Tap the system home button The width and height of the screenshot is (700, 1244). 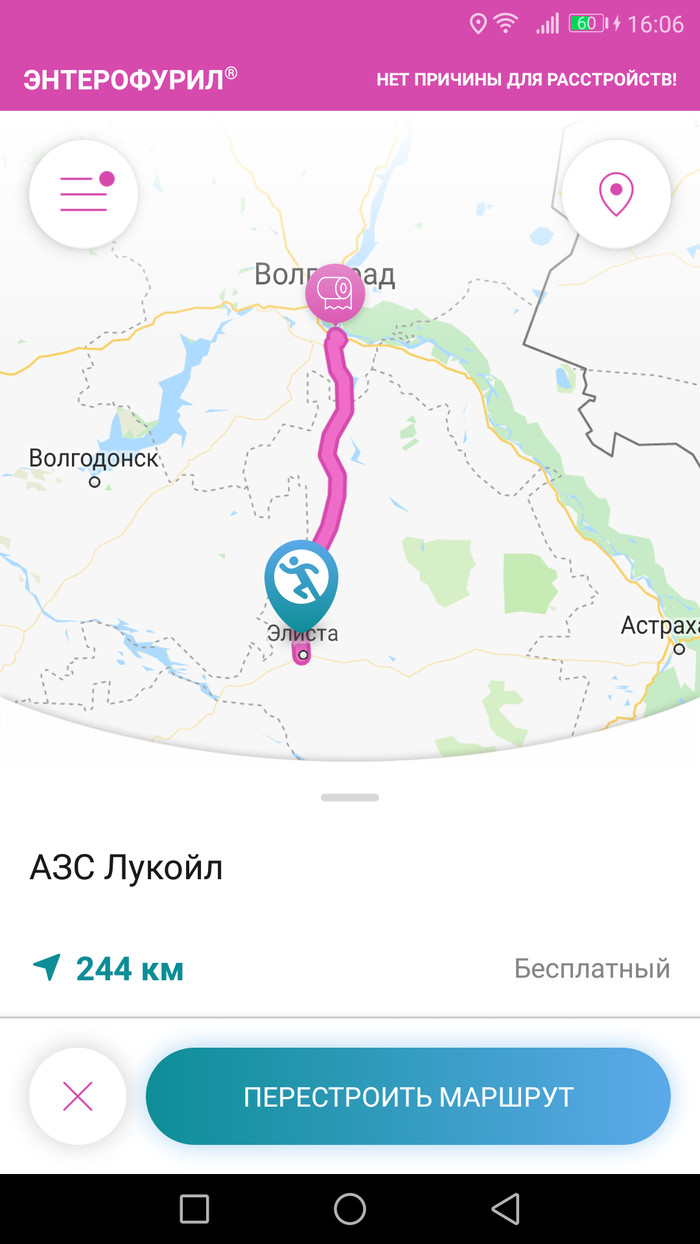[x=350, y=1209]
